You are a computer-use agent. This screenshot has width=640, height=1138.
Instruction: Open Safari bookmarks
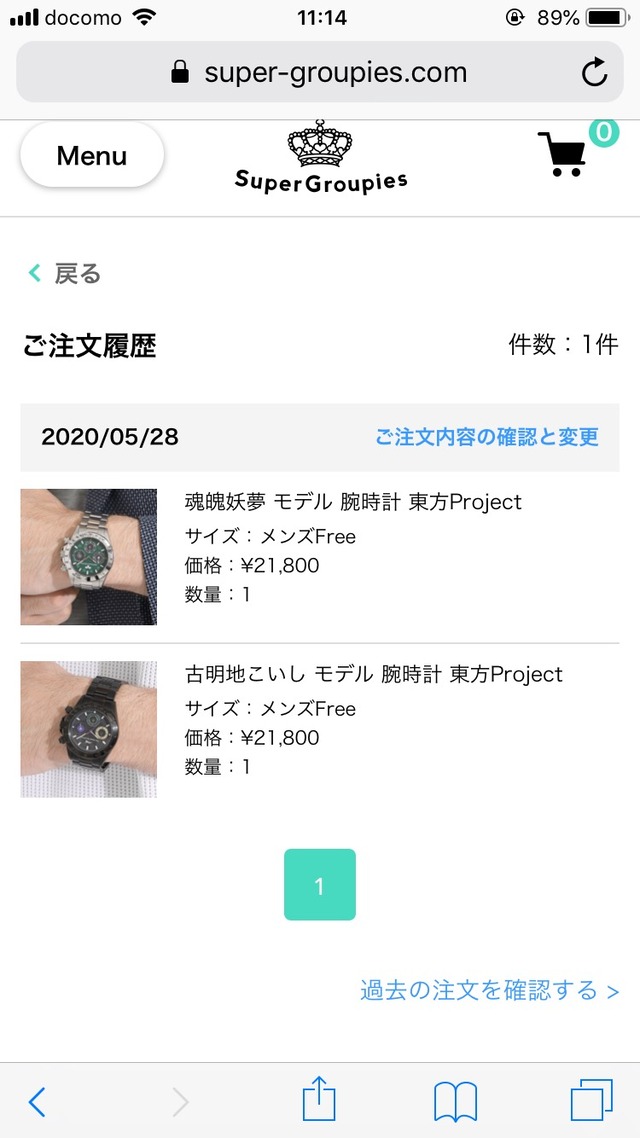[x=456, y=1101]
